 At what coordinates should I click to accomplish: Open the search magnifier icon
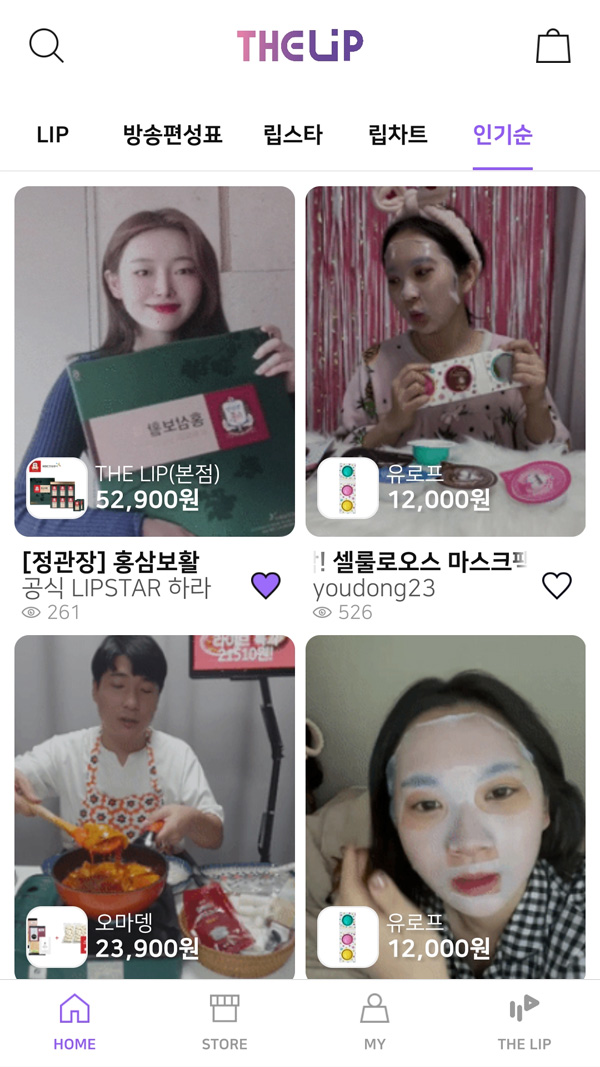46,45
